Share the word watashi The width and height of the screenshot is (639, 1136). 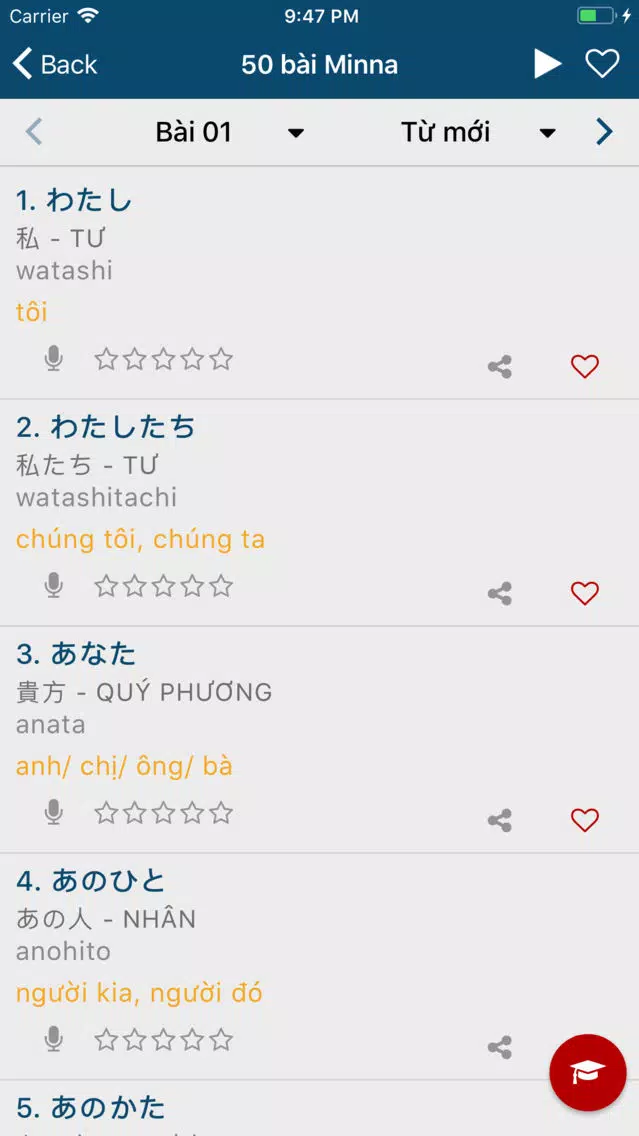500,367
